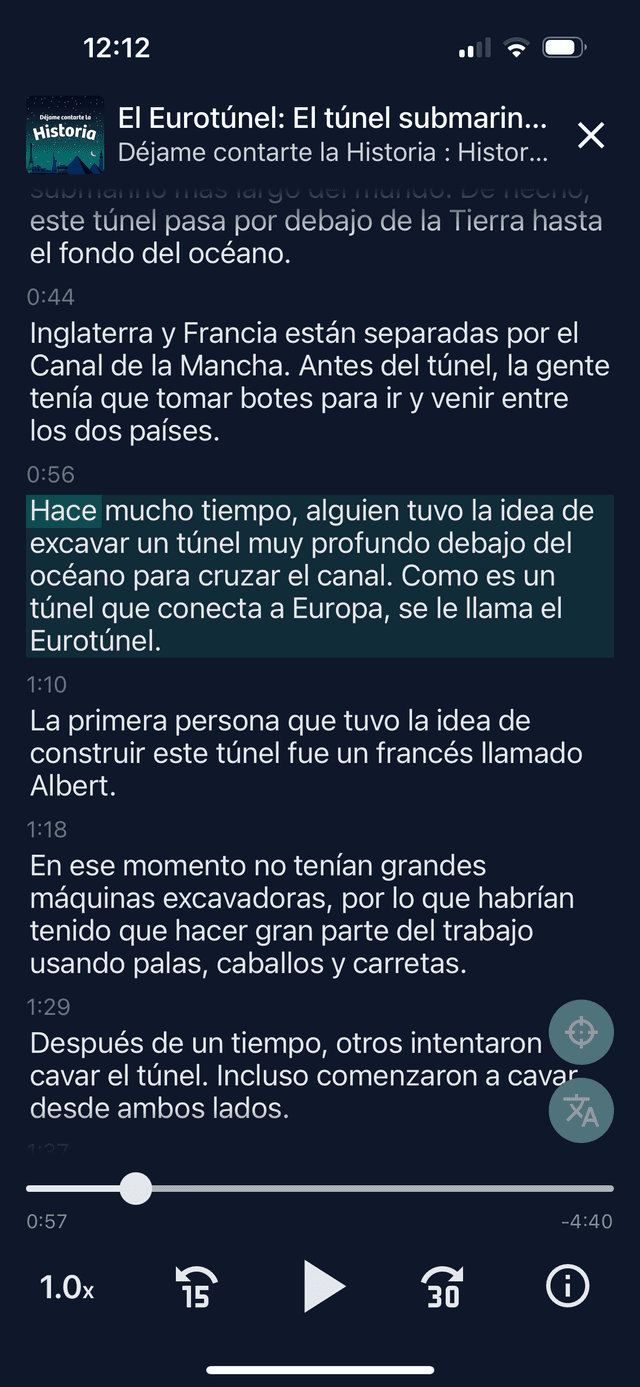
Task: Recenter transcript on current position
Action: [581, 1033]
